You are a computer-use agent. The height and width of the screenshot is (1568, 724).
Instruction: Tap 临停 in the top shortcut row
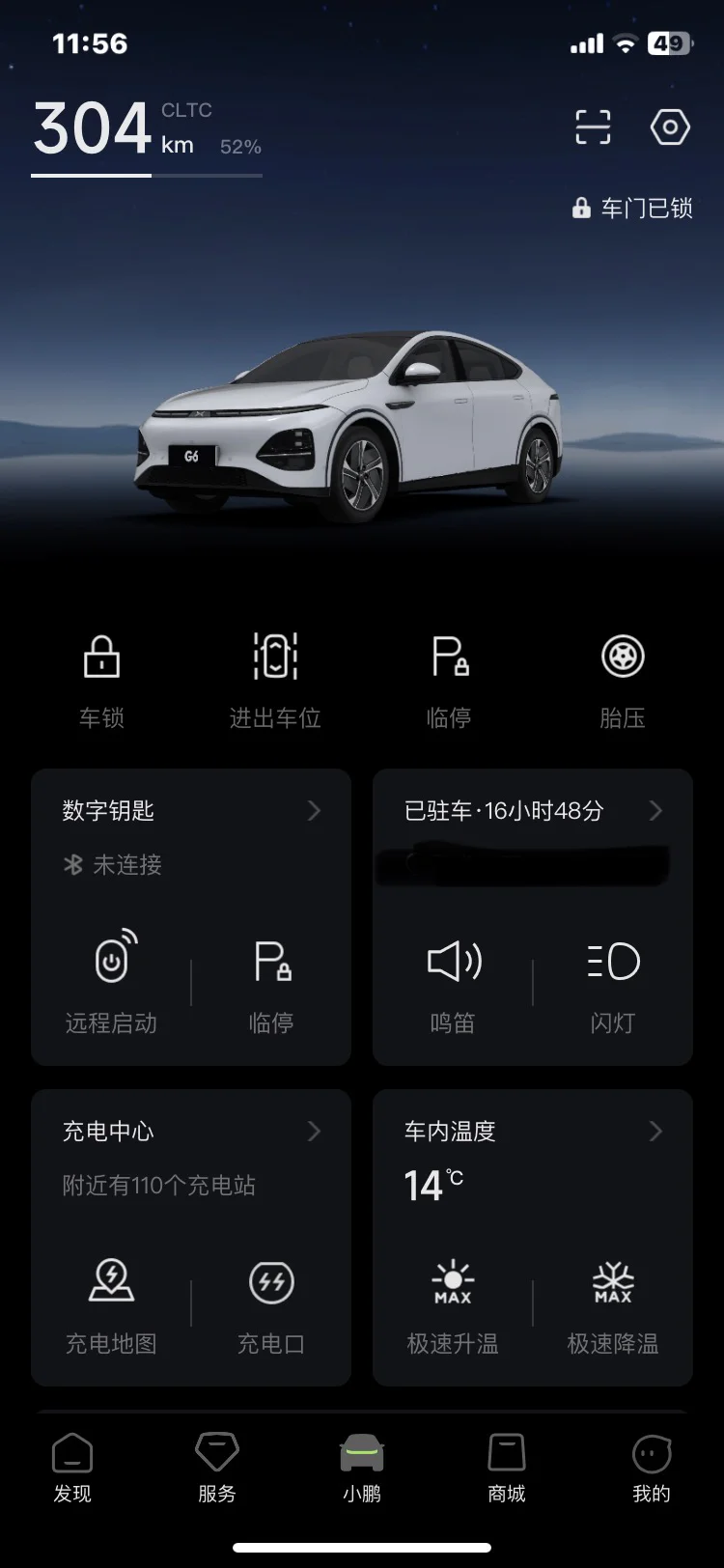[x=449, y=681]
